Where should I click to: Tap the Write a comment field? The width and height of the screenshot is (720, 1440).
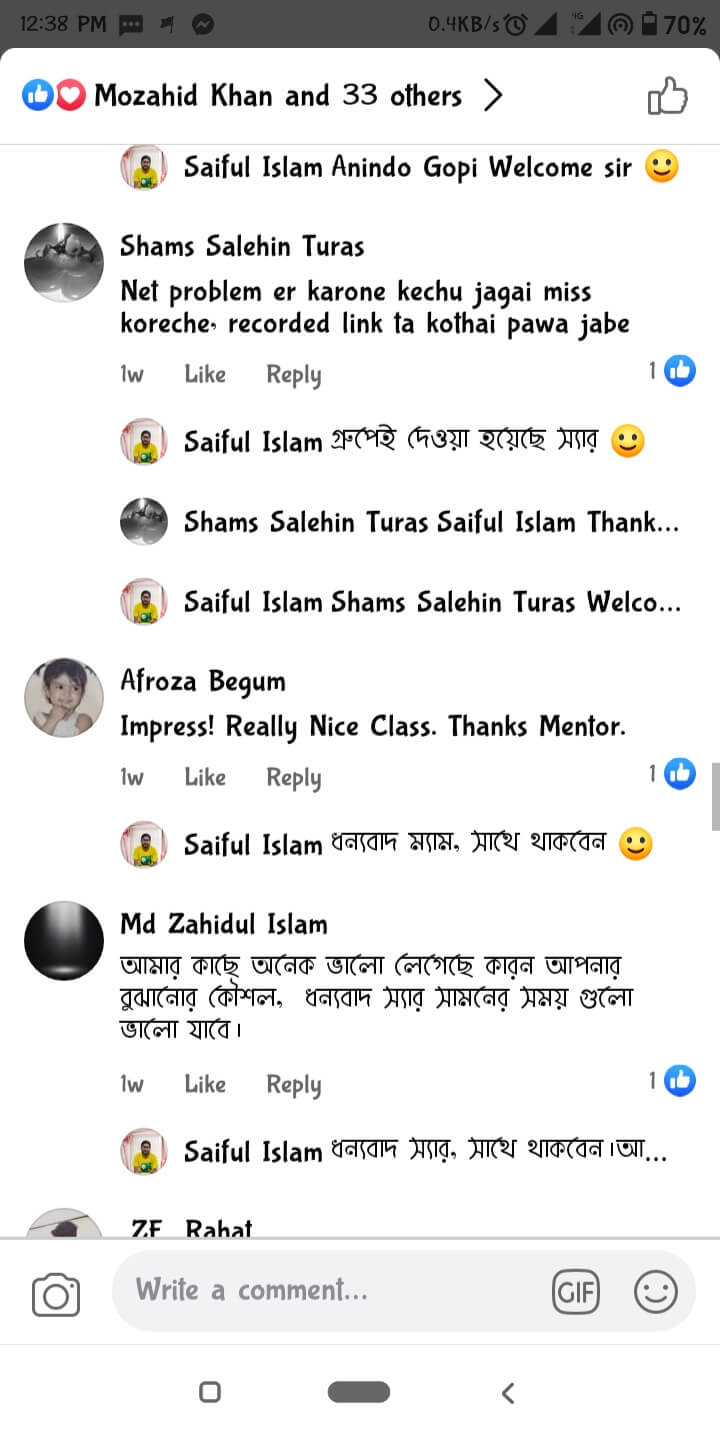point(330,1291)
